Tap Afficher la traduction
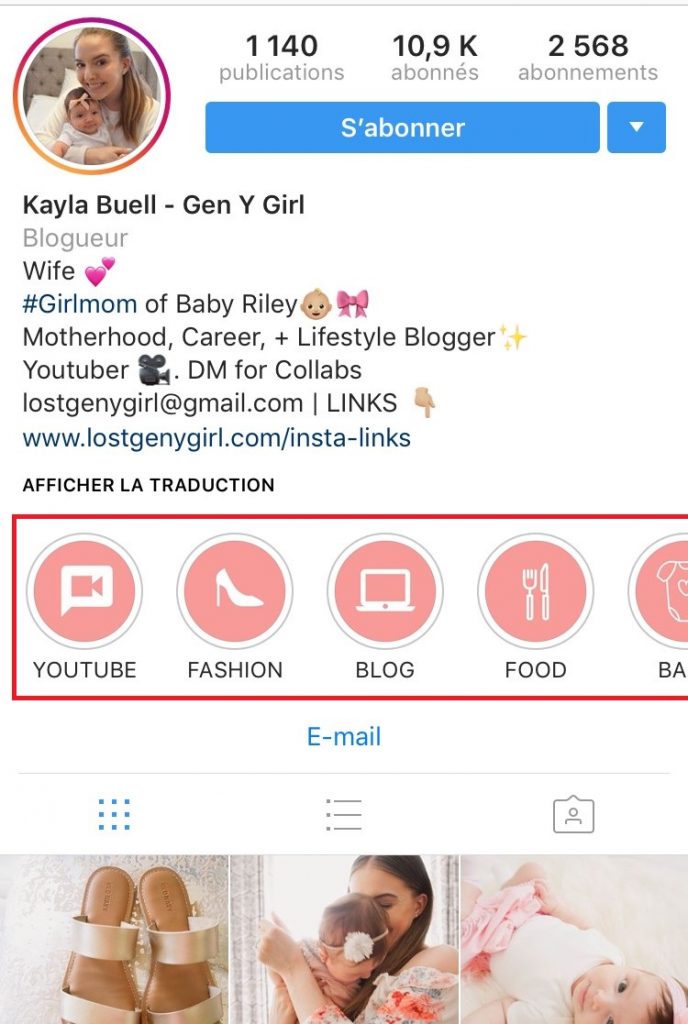The width and height of the screenshot is (688, 1024). point(148,485)
